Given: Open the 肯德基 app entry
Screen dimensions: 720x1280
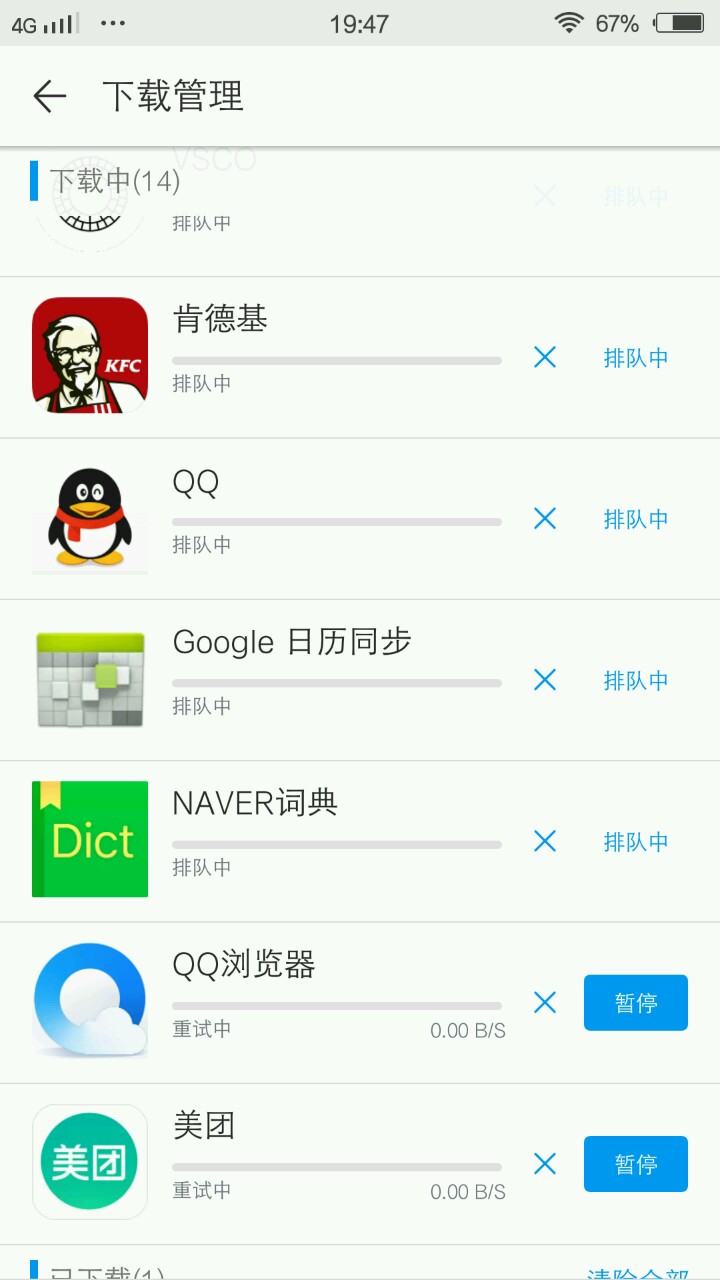Looking at the screenshot, I should click(360, 357).
